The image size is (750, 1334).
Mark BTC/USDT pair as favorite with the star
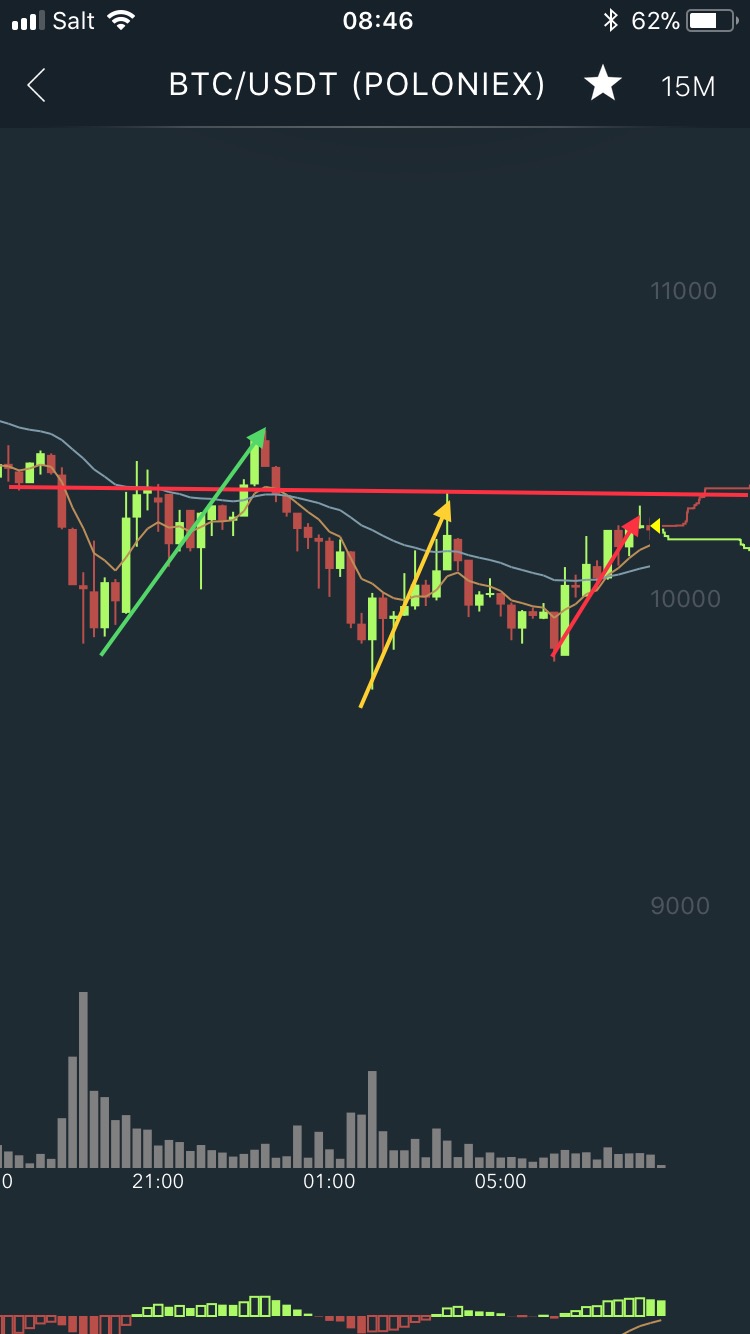(603, 86)
